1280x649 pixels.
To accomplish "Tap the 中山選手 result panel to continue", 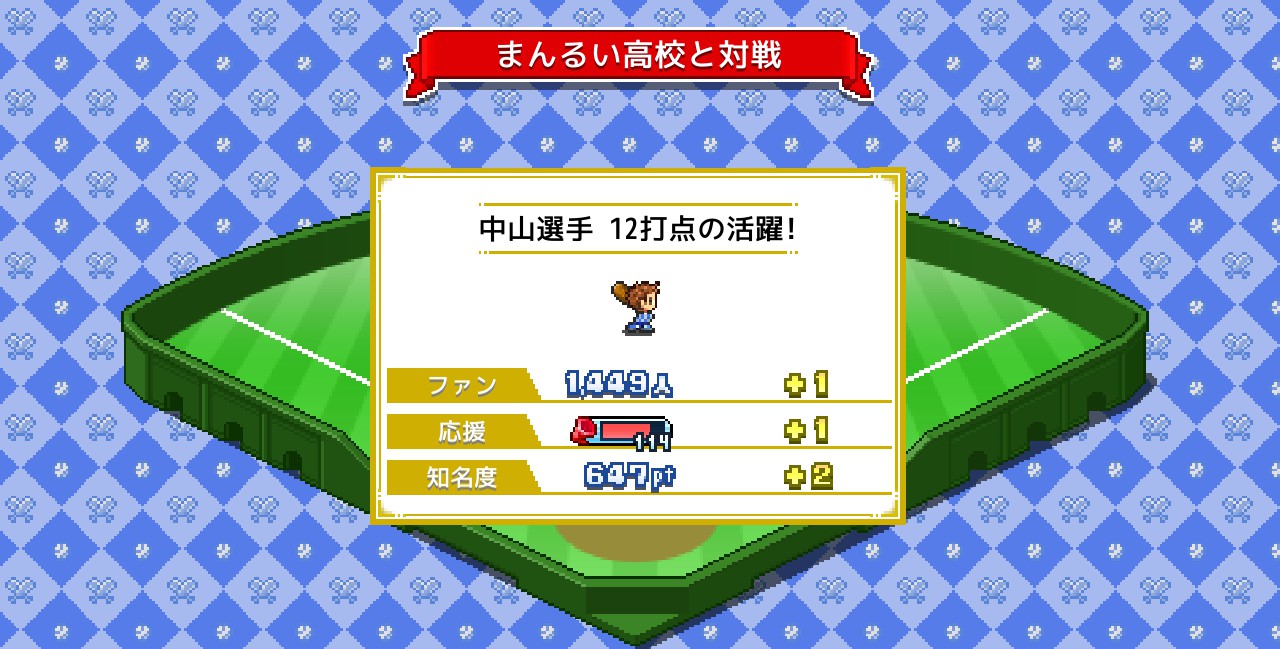I will click(x=638, y=345).
